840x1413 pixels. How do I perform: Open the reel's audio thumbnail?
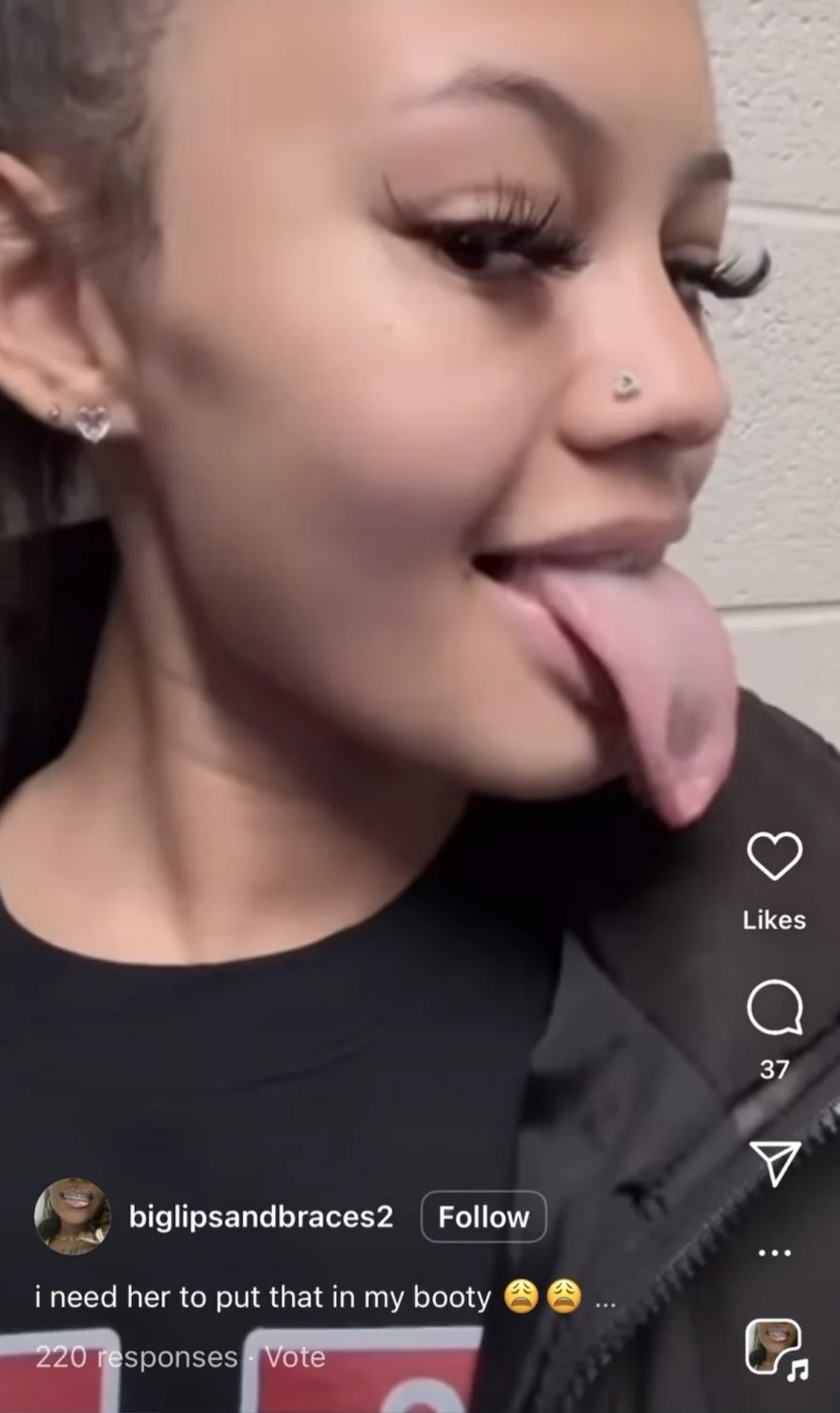click(776, 1348)
